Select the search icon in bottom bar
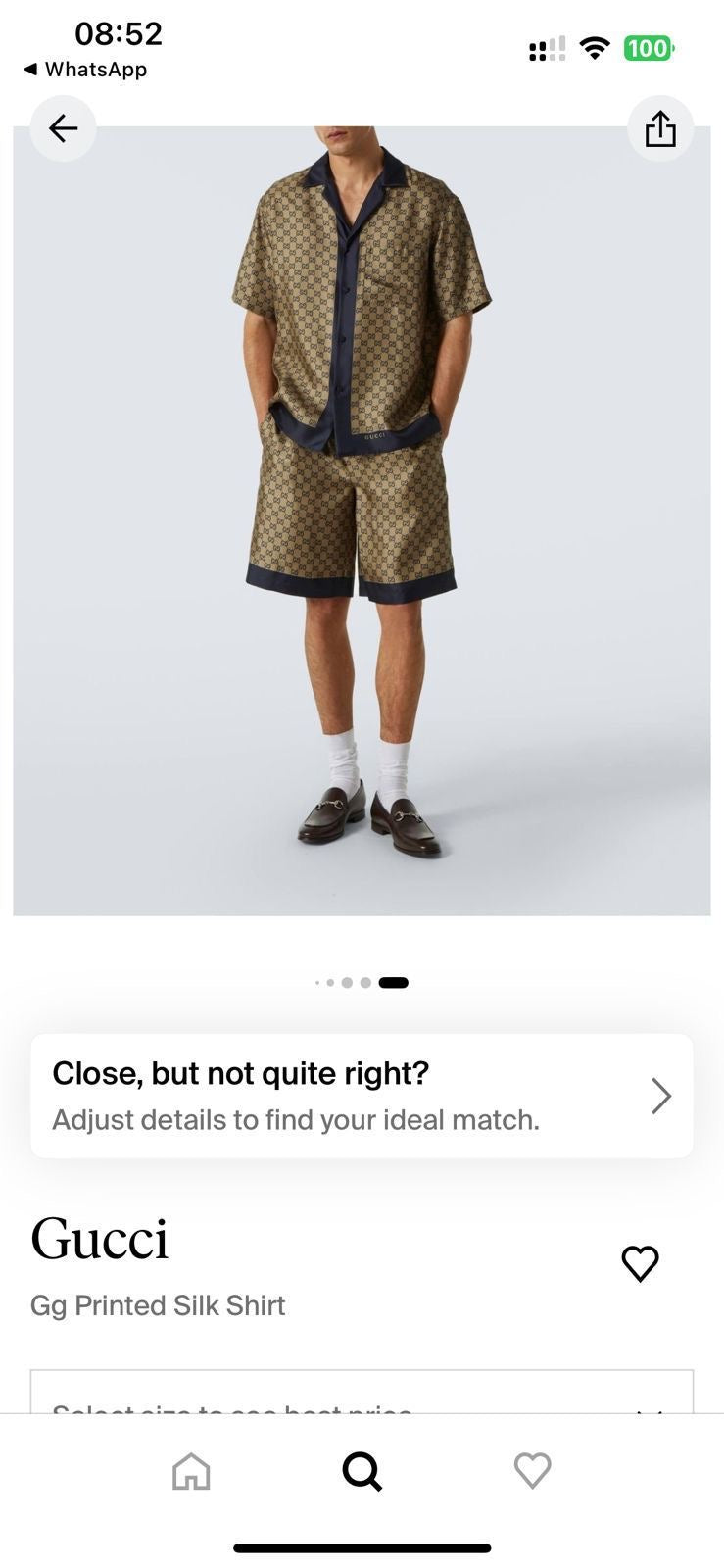 pos(362,1470)
